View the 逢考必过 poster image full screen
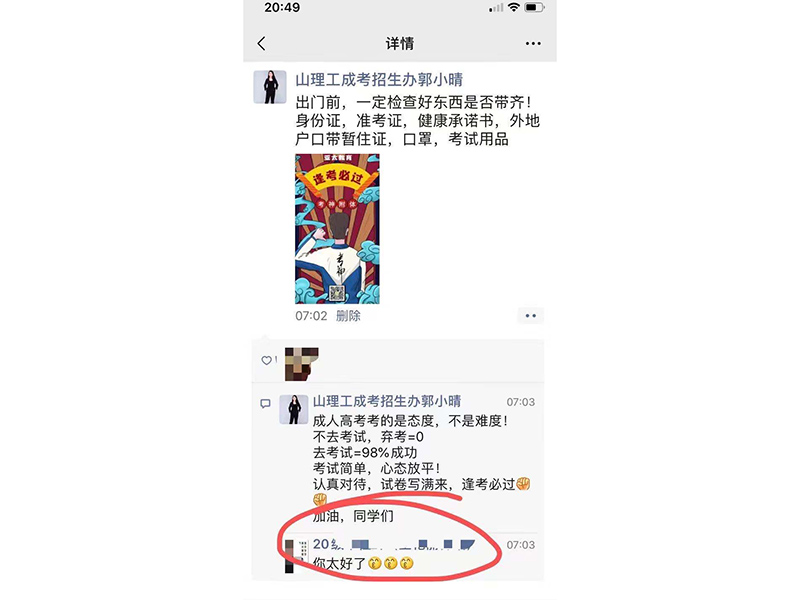Viewport: 800px width, 600px height. [x=337, y=228]
